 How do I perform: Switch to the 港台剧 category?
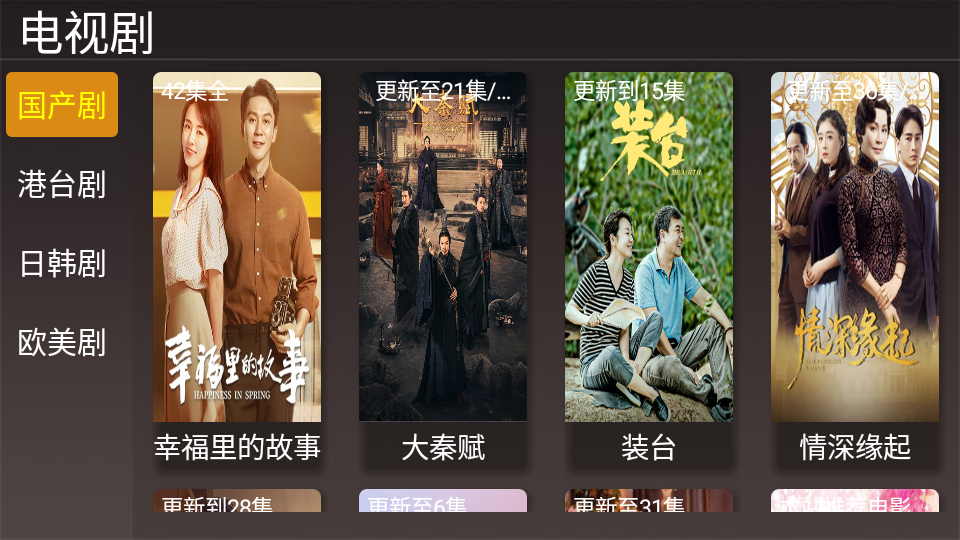coord(62,184)
